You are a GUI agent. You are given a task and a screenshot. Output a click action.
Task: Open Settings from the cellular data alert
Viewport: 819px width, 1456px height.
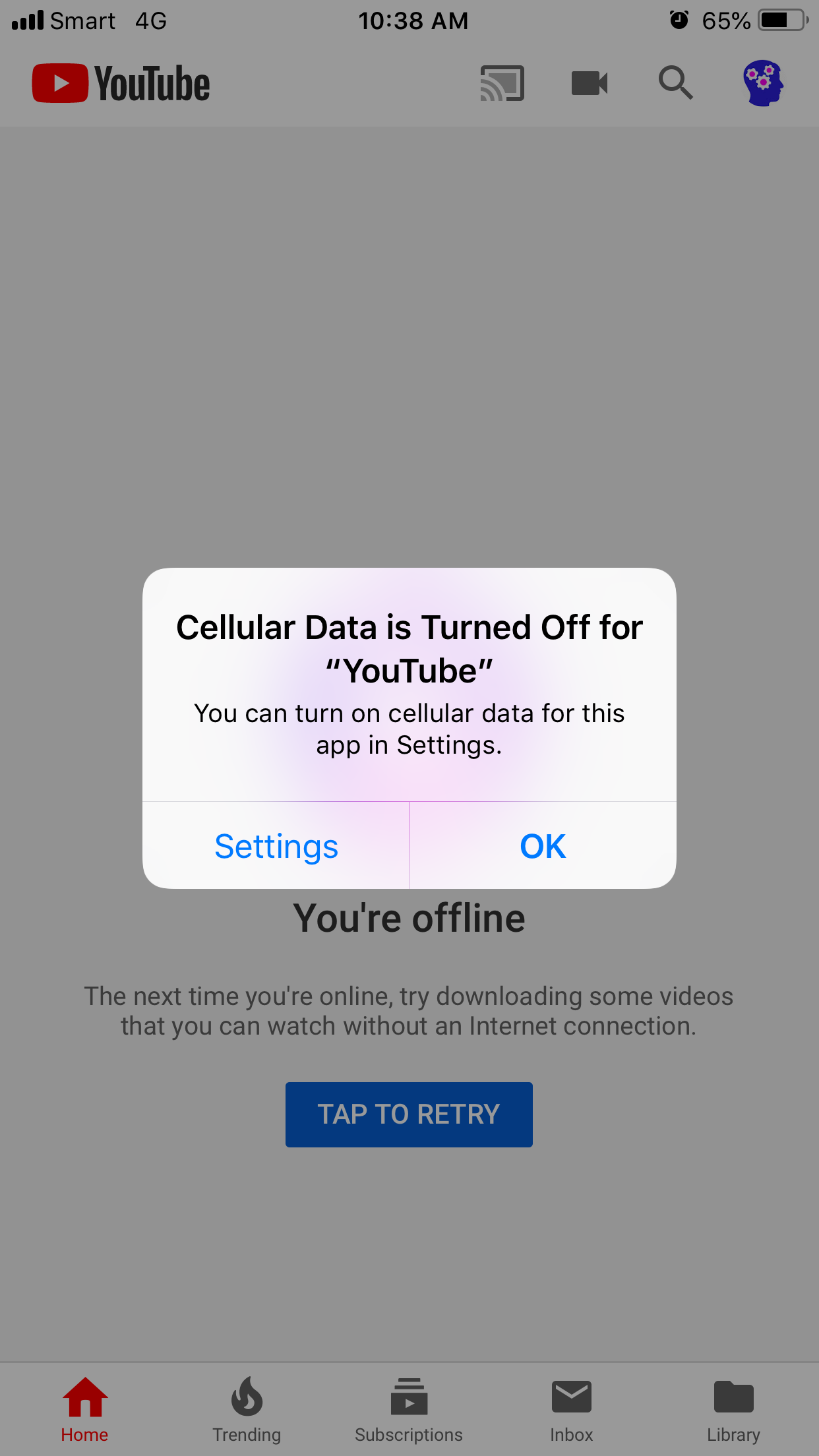tap(276, 846)
